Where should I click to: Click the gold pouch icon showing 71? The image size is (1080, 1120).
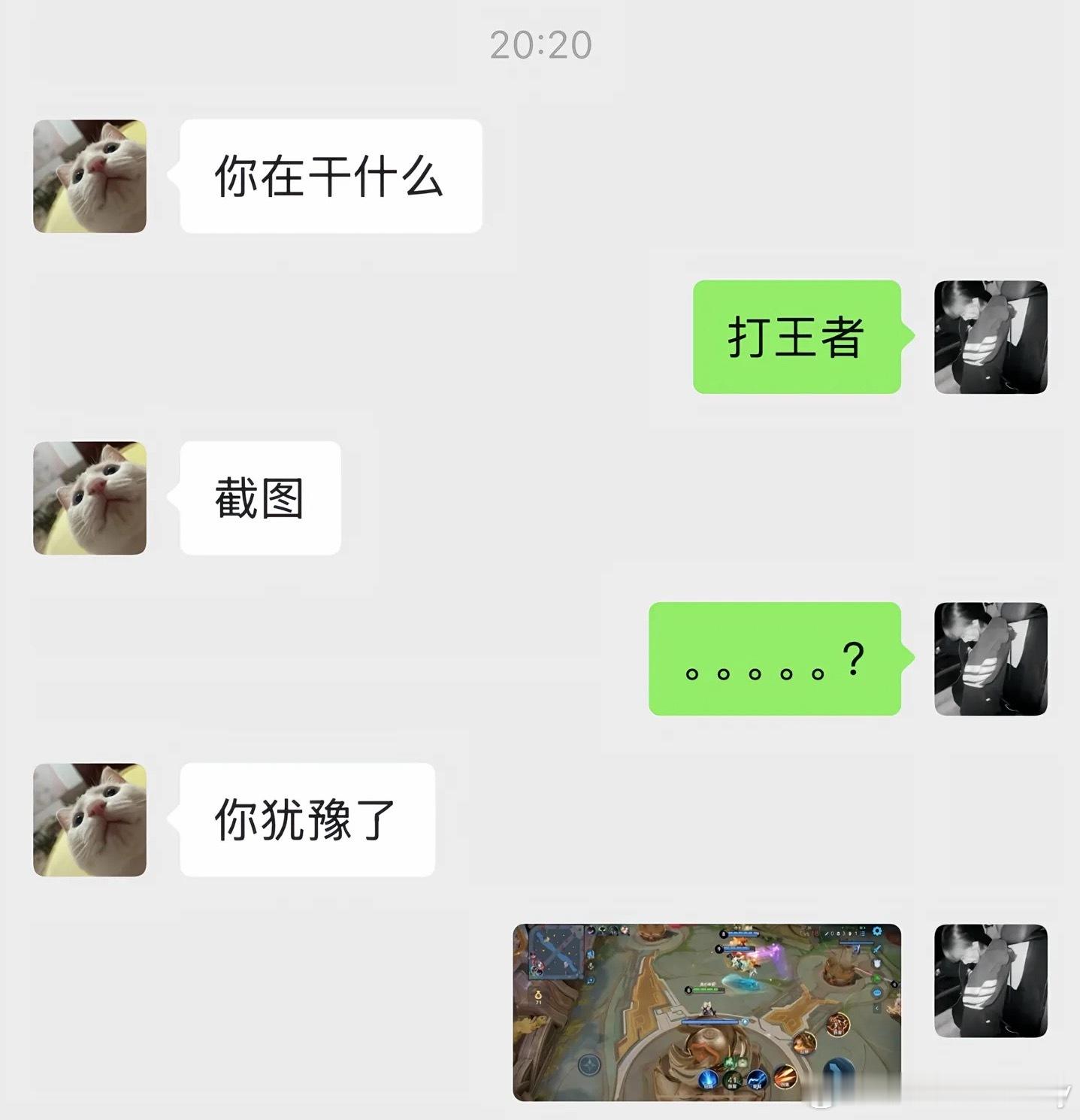click(539, 996)
